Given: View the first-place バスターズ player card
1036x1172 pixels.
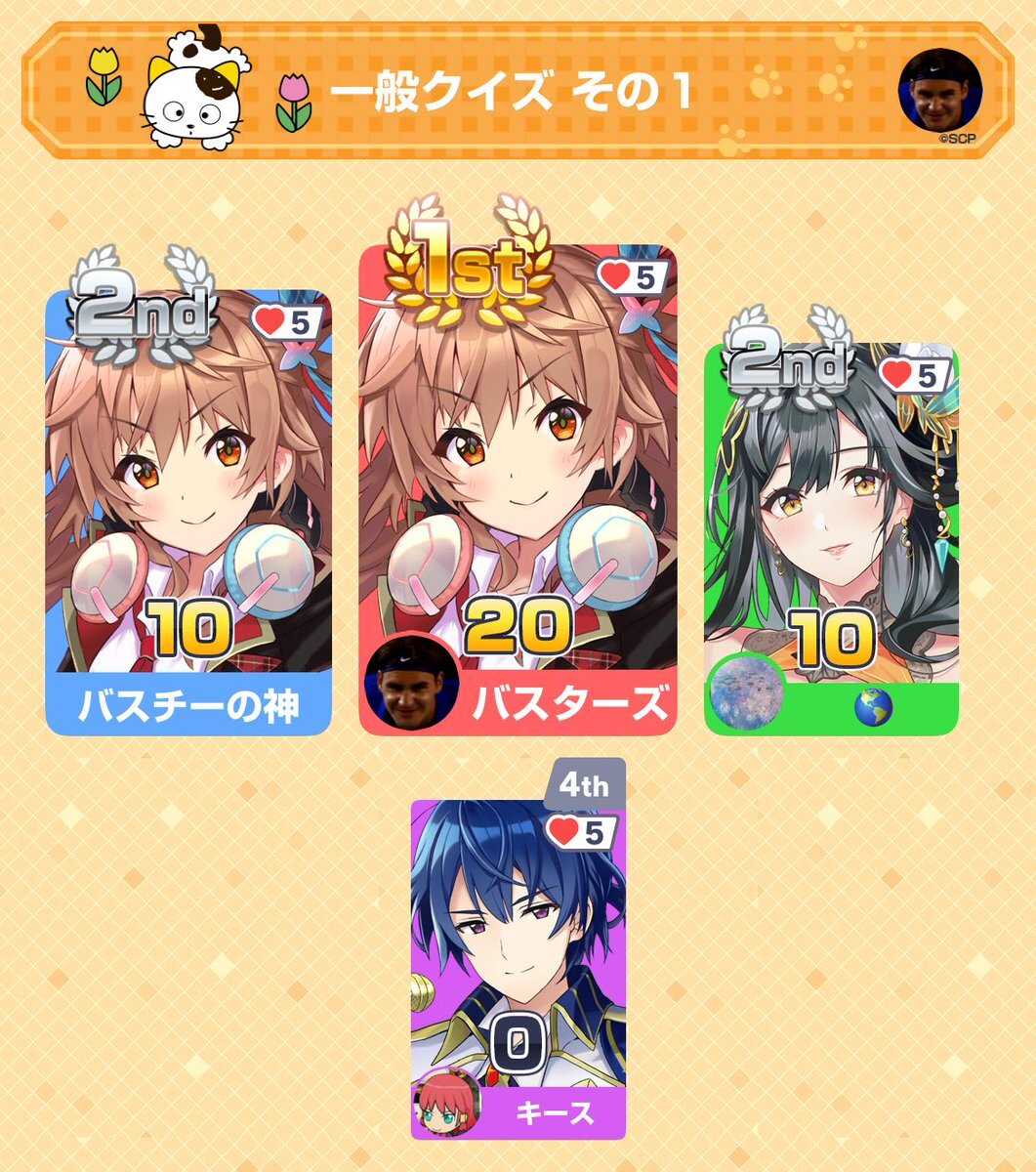Looking at the screenshot, I should pos(518,488).
